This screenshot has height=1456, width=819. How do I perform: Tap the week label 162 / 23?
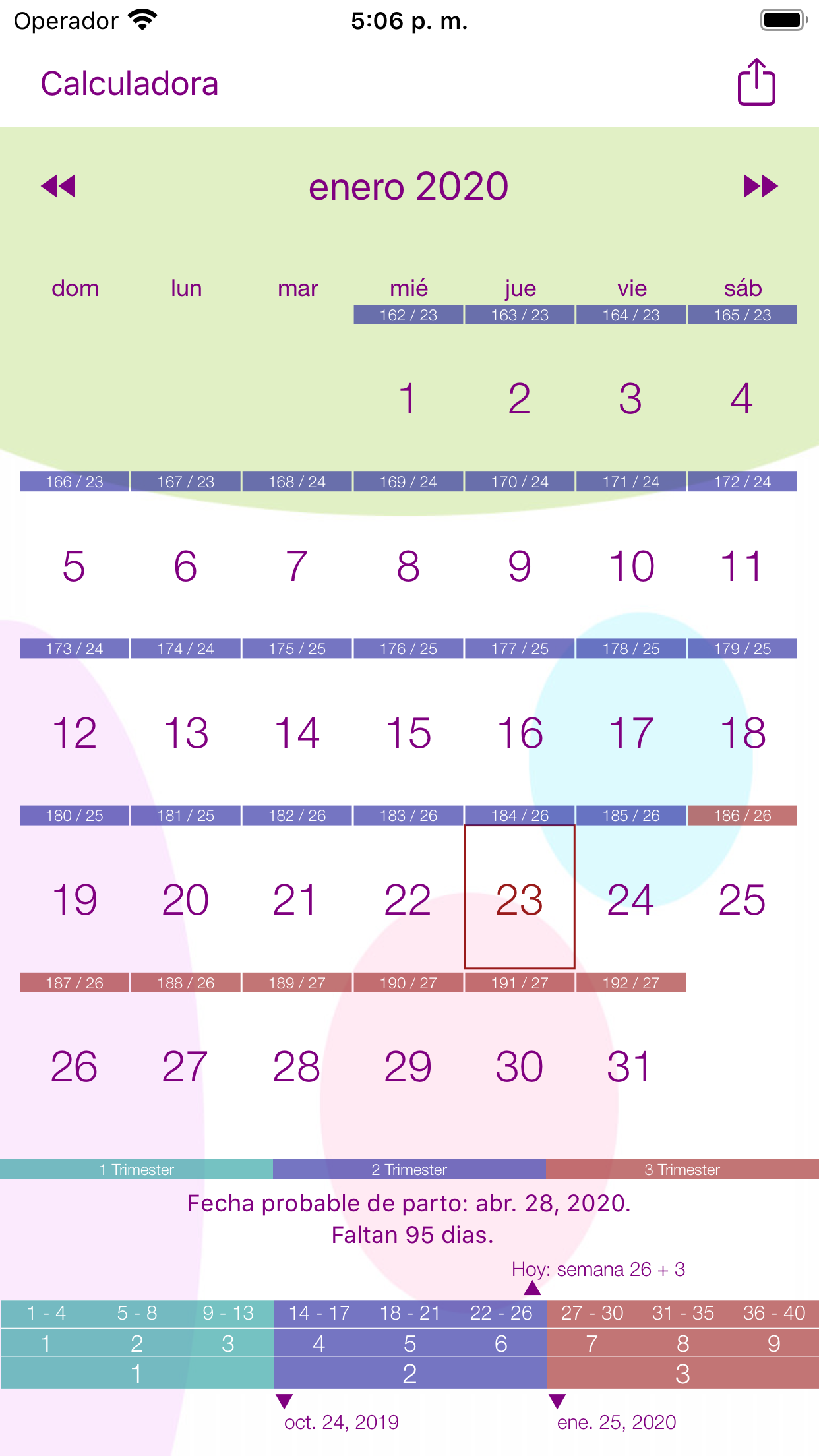[408, 315]
